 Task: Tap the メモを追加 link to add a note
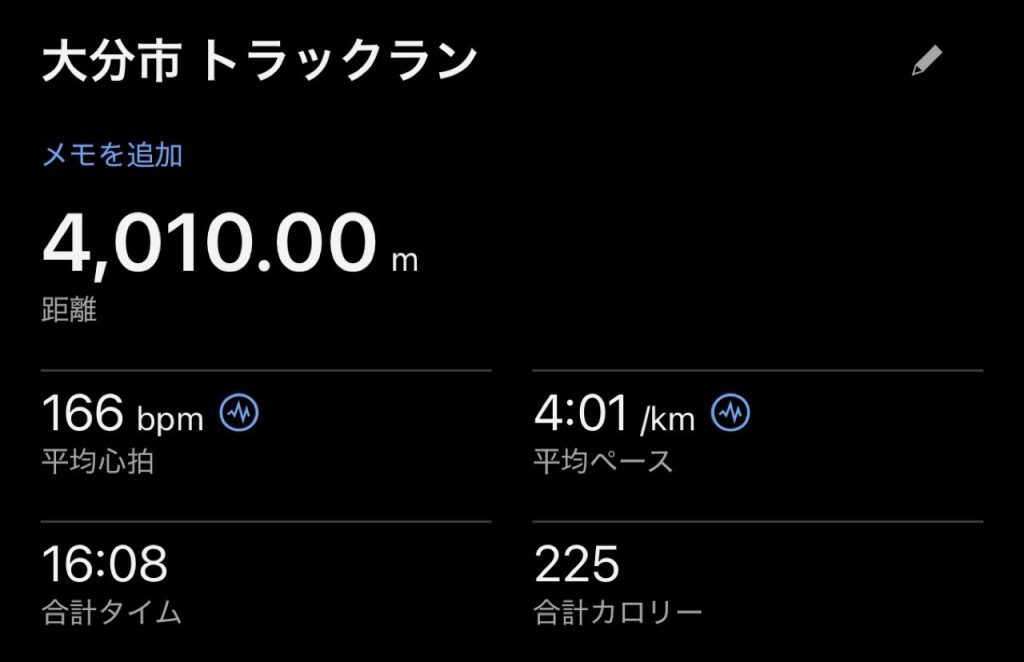pos(112,155)
